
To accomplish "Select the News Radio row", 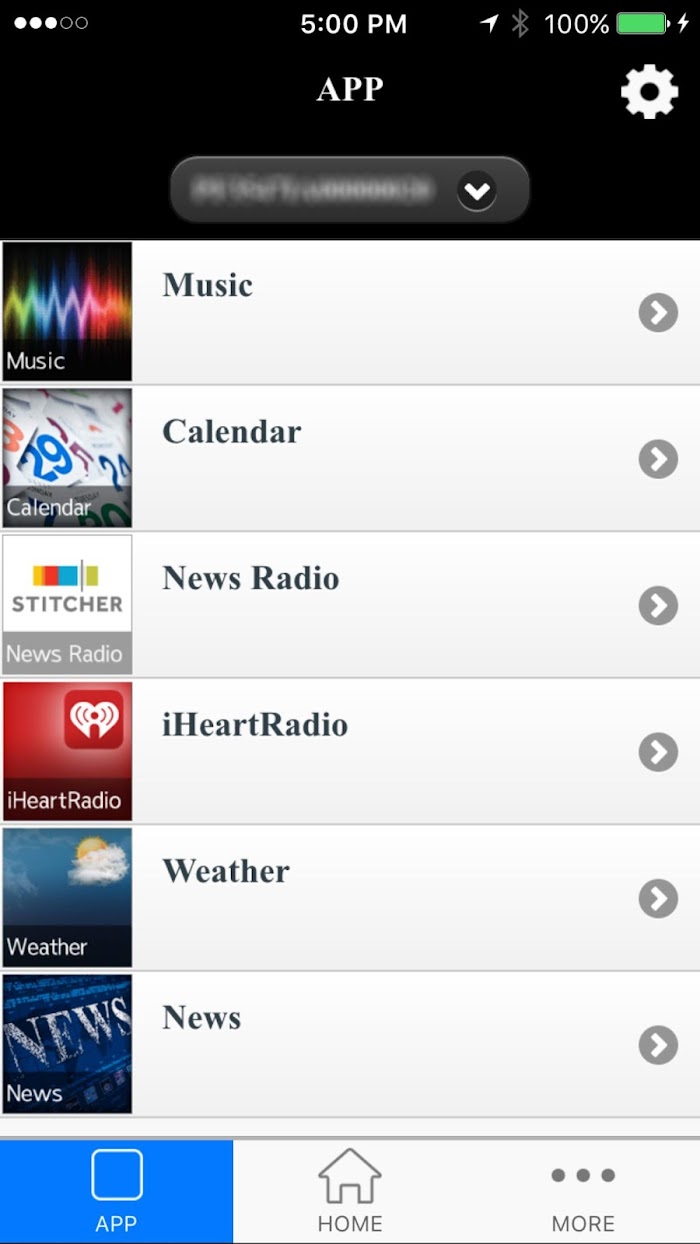I will [350, 605].
